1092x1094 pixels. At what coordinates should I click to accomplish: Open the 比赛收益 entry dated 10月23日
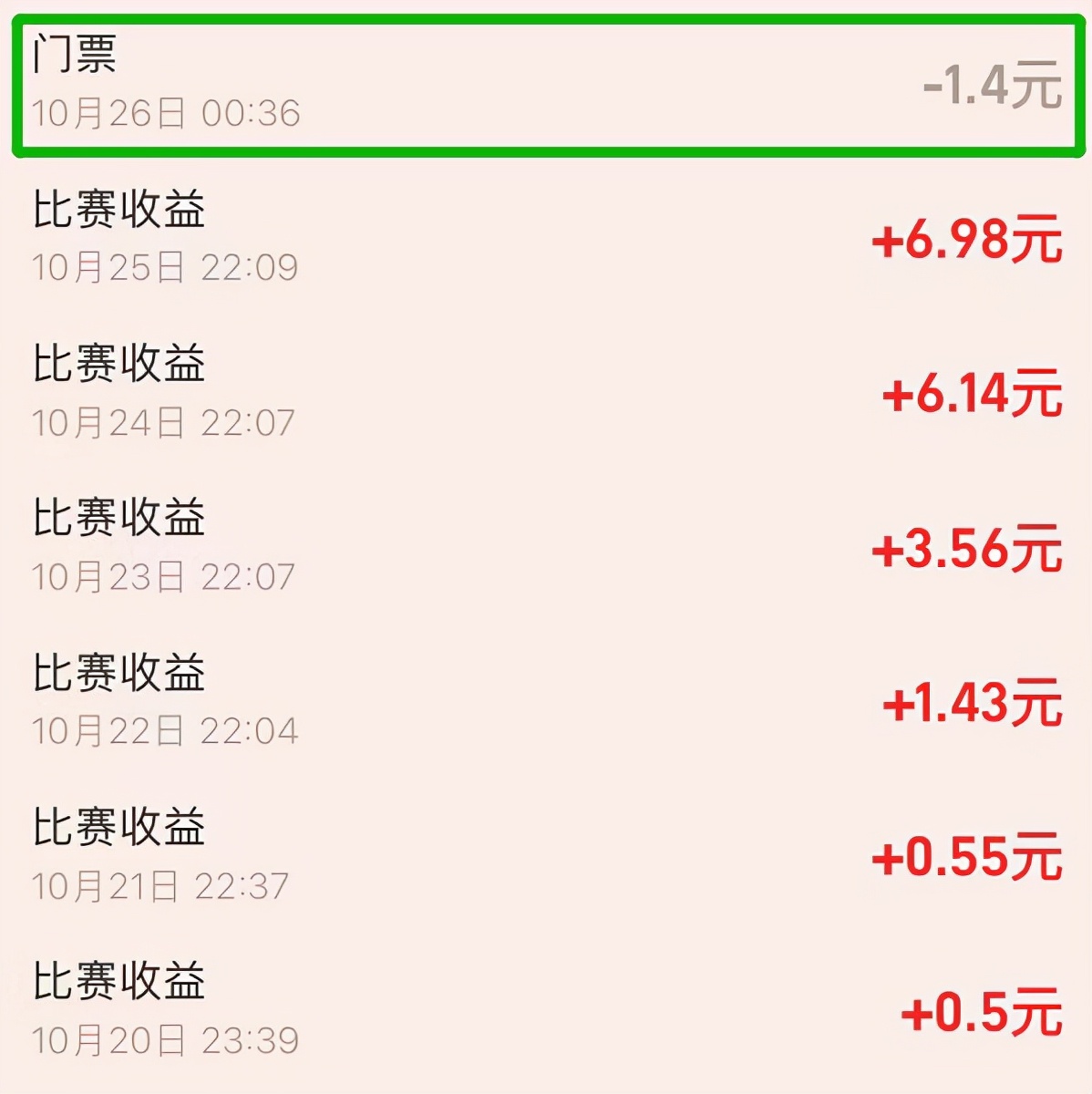118,520
